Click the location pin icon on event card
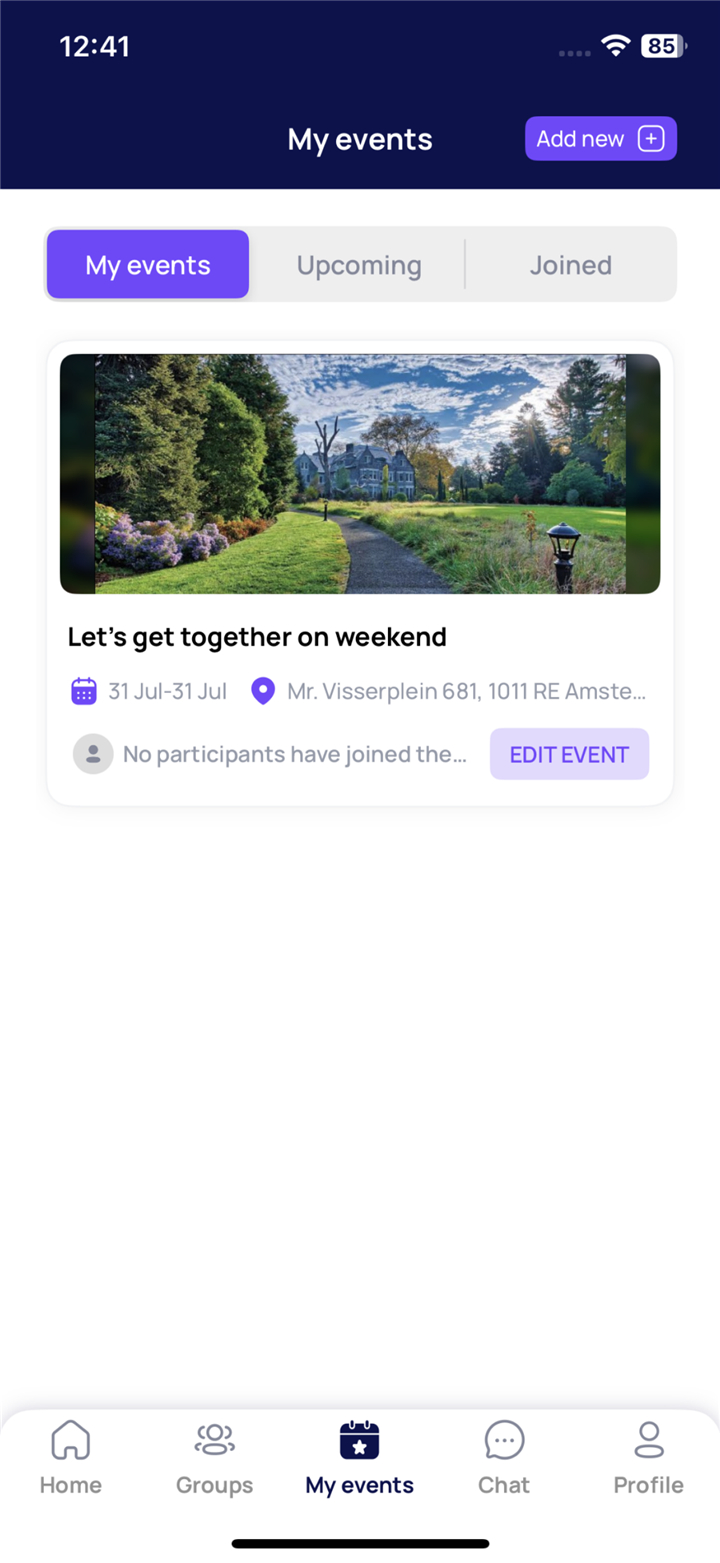This screenshot has height=1563, width=720. [262, 690]
